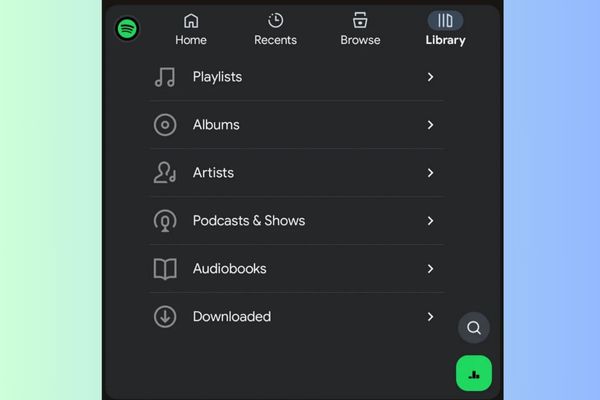Tap the search magnifier button
This screenshot has width=600, height=400.
[x=474, y=328]
